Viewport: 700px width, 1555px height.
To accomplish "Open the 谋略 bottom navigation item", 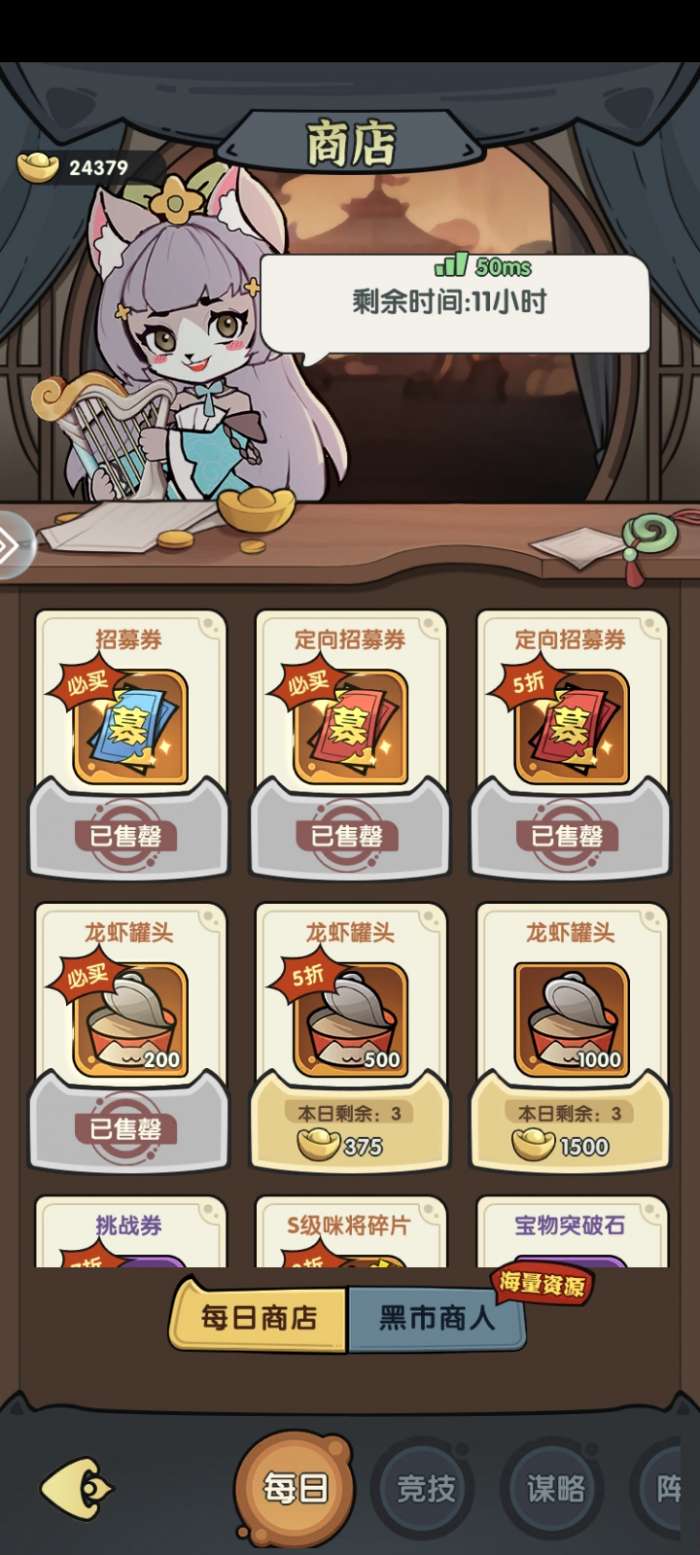I will 555,1488.
